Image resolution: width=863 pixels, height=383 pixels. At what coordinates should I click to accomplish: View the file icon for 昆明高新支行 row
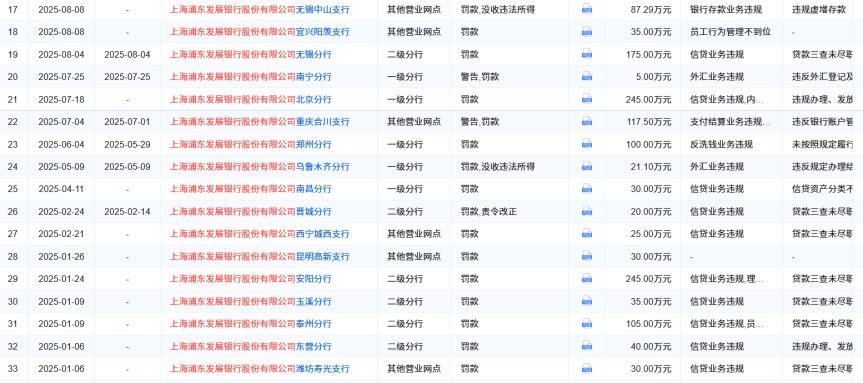(x=587, y=256)
